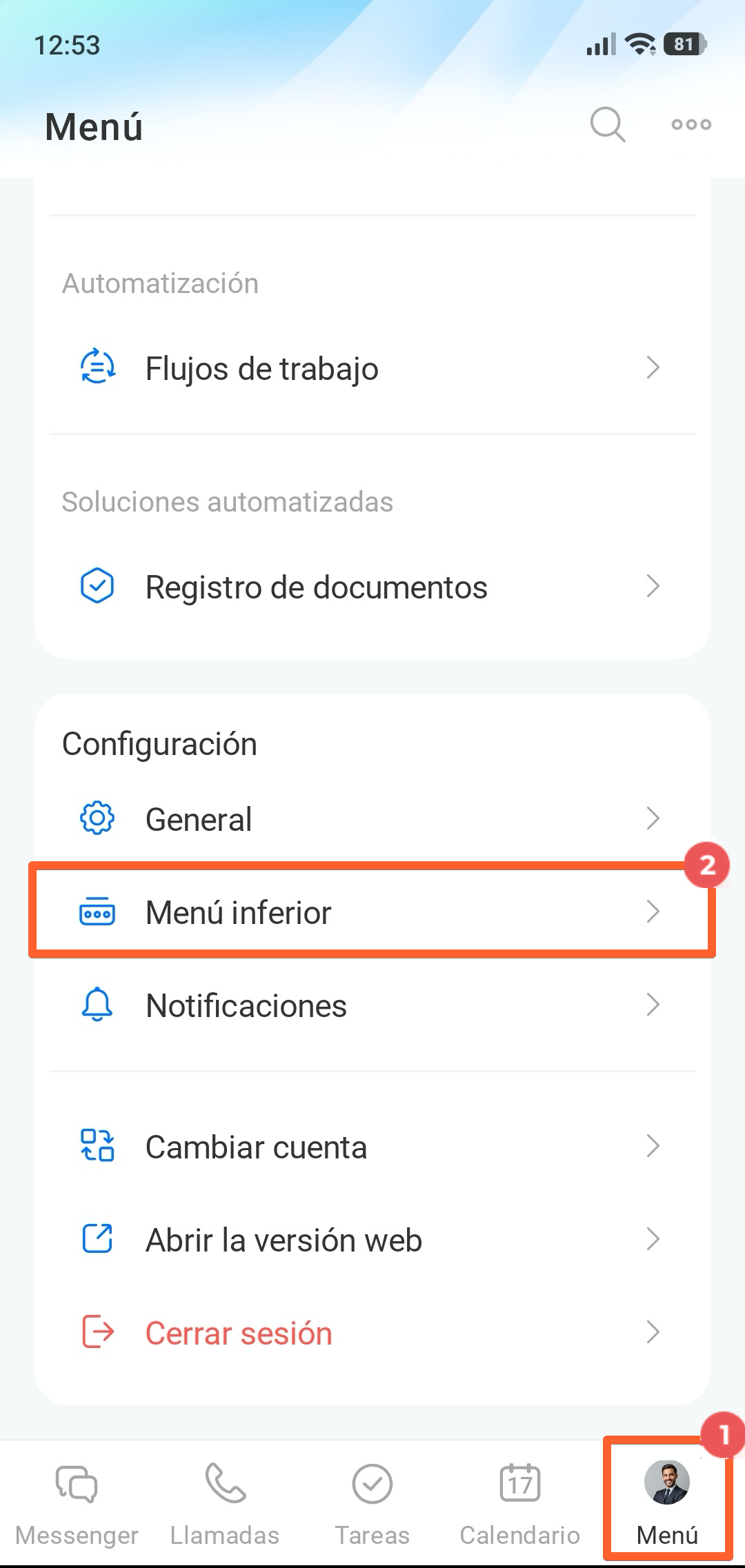Switch to the Messenger tab

(x=77, y=1502)
